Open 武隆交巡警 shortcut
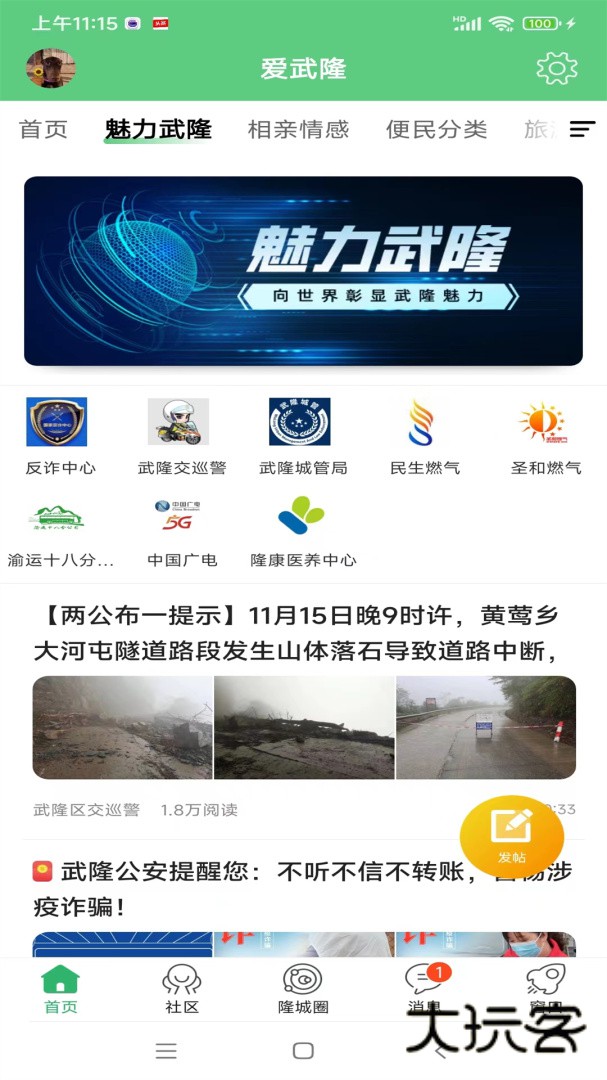 click(181, 436)
